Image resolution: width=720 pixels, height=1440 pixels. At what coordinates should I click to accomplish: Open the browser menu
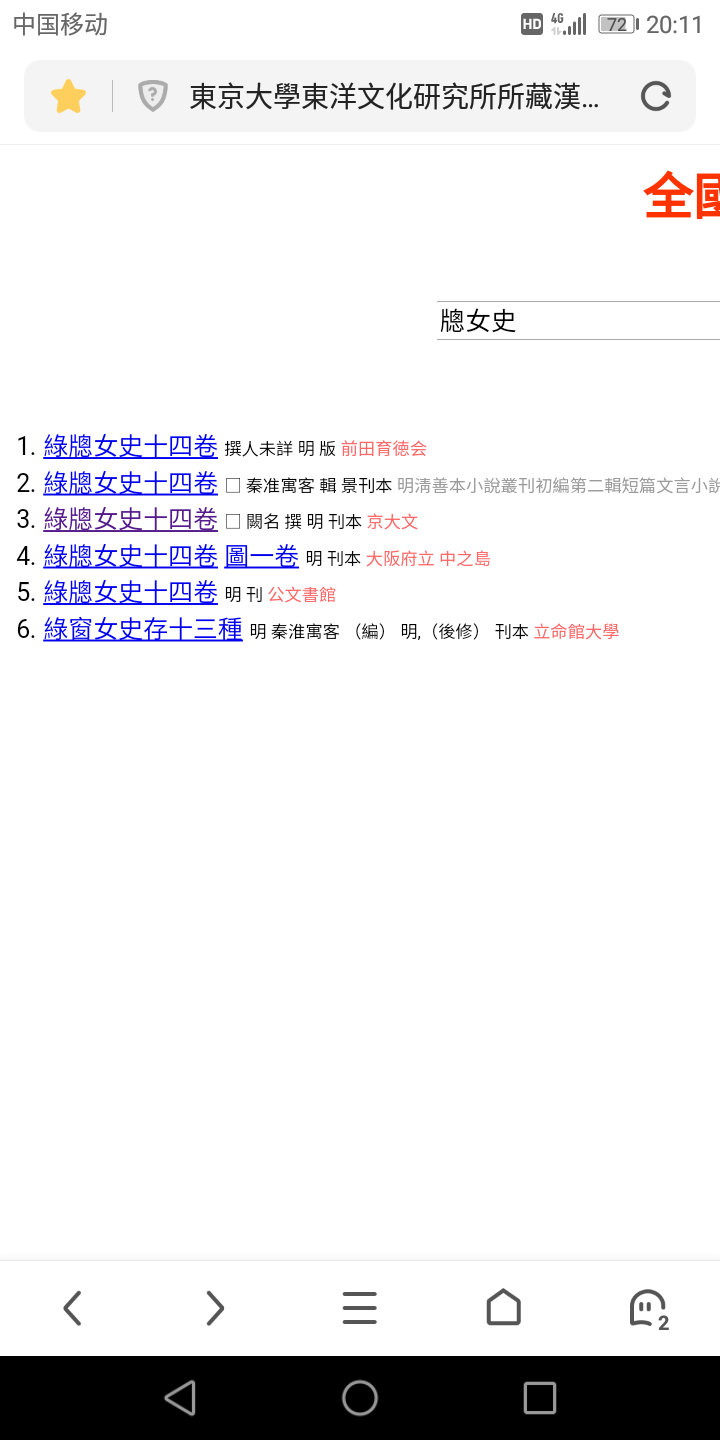359,1308
